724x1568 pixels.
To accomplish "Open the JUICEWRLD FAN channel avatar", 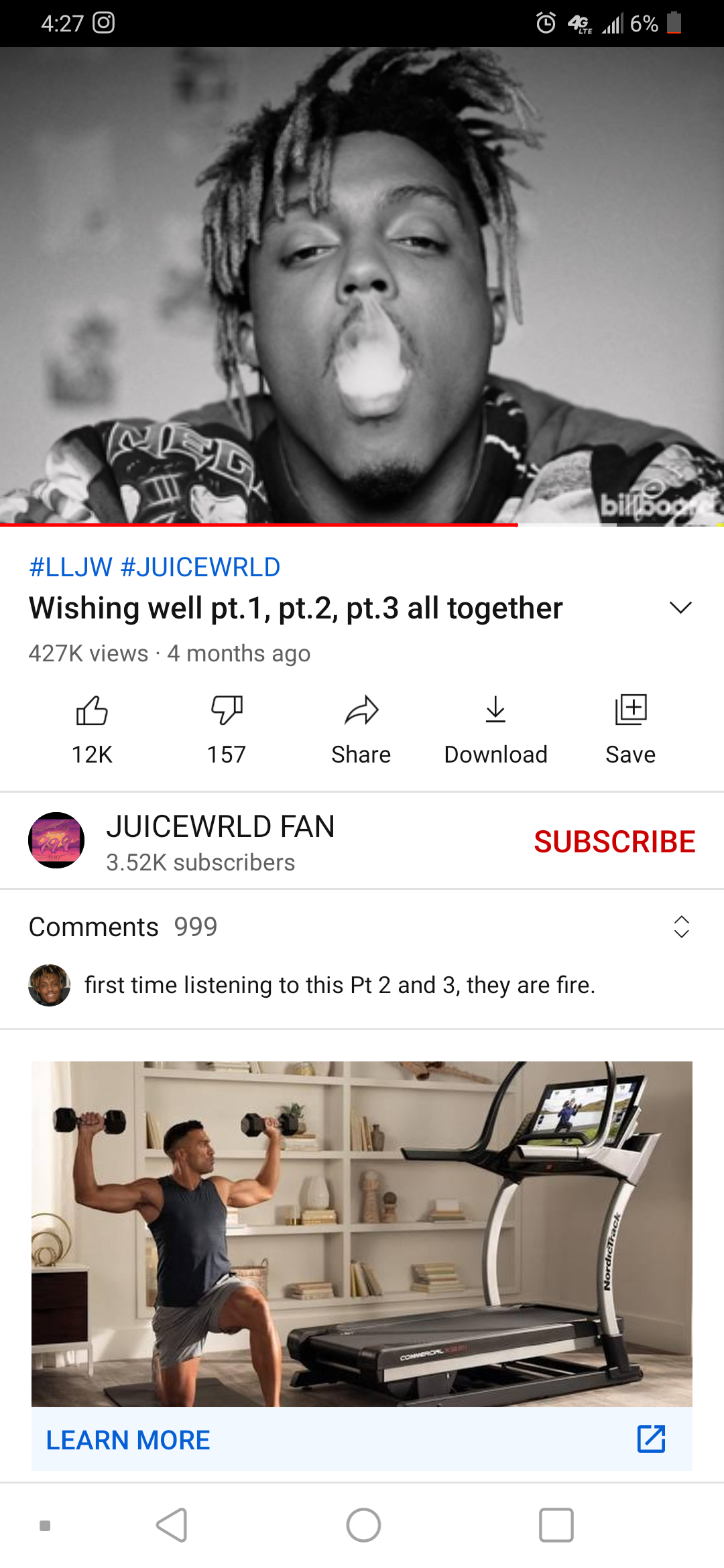I will [57, 841].
